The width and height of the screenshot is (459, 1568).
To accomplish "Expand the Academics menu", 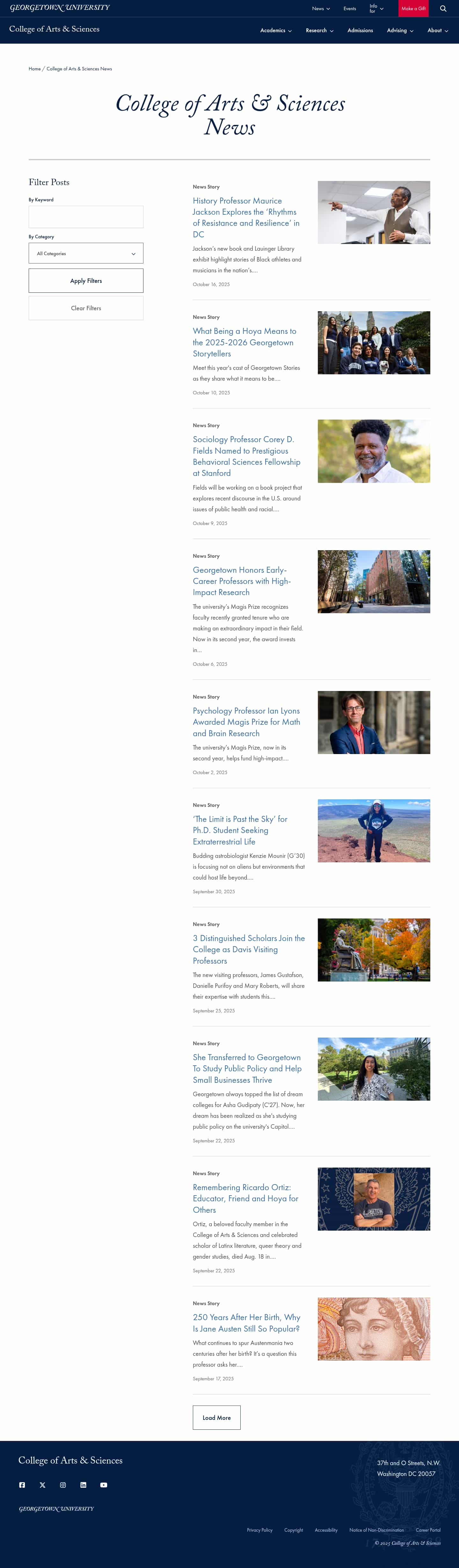I will pos(276,31).
